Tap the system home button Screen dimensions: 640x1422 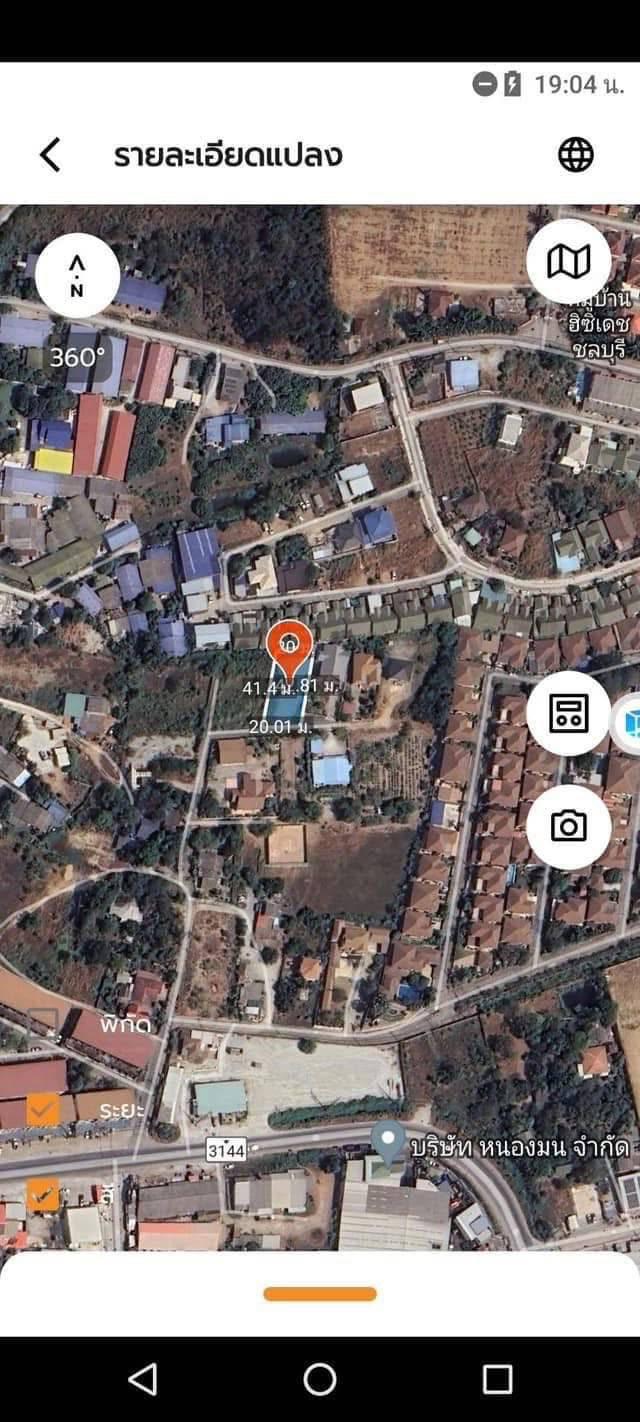point(320,1379)
